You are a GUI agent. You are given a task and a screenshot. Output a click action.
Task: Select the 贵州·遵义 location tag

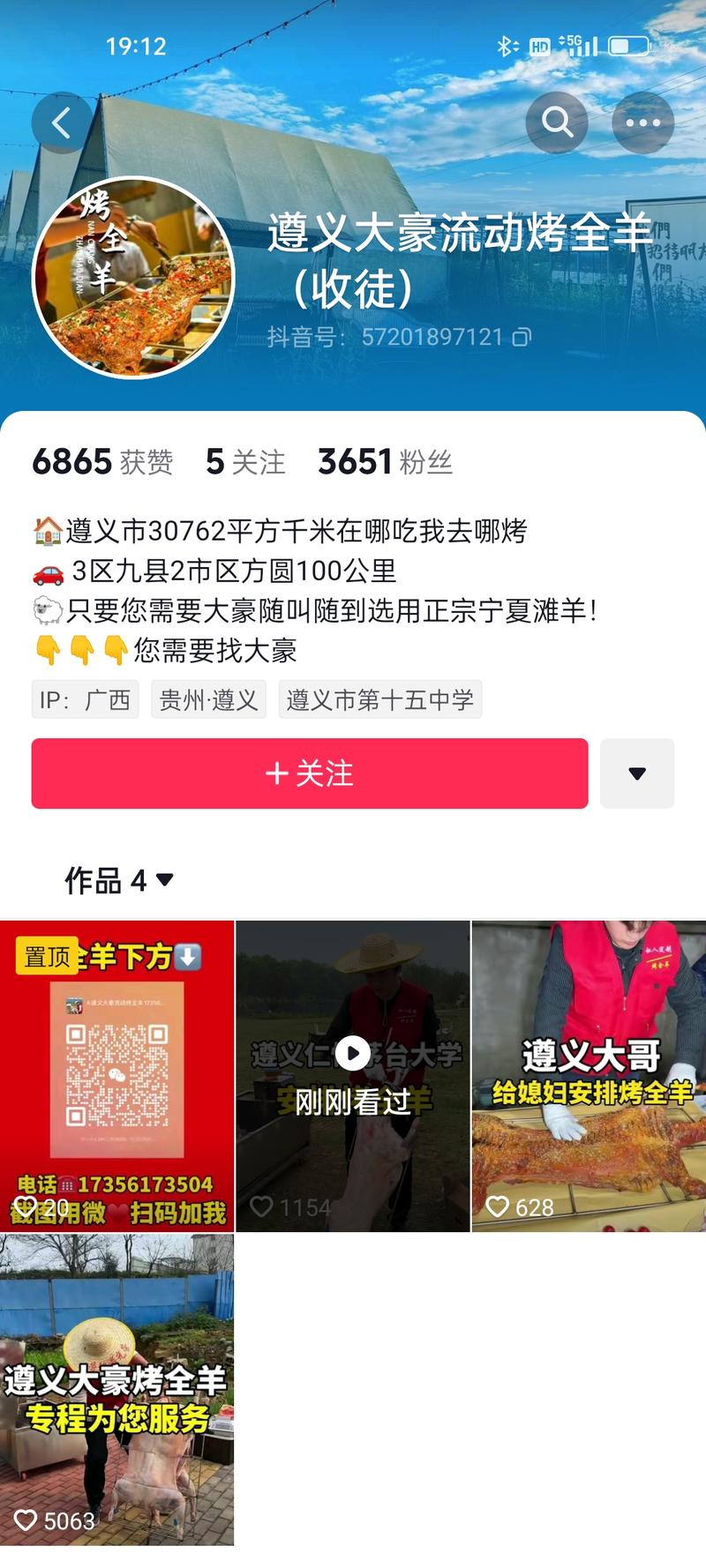pyautogui.click(x=209, y=699)
